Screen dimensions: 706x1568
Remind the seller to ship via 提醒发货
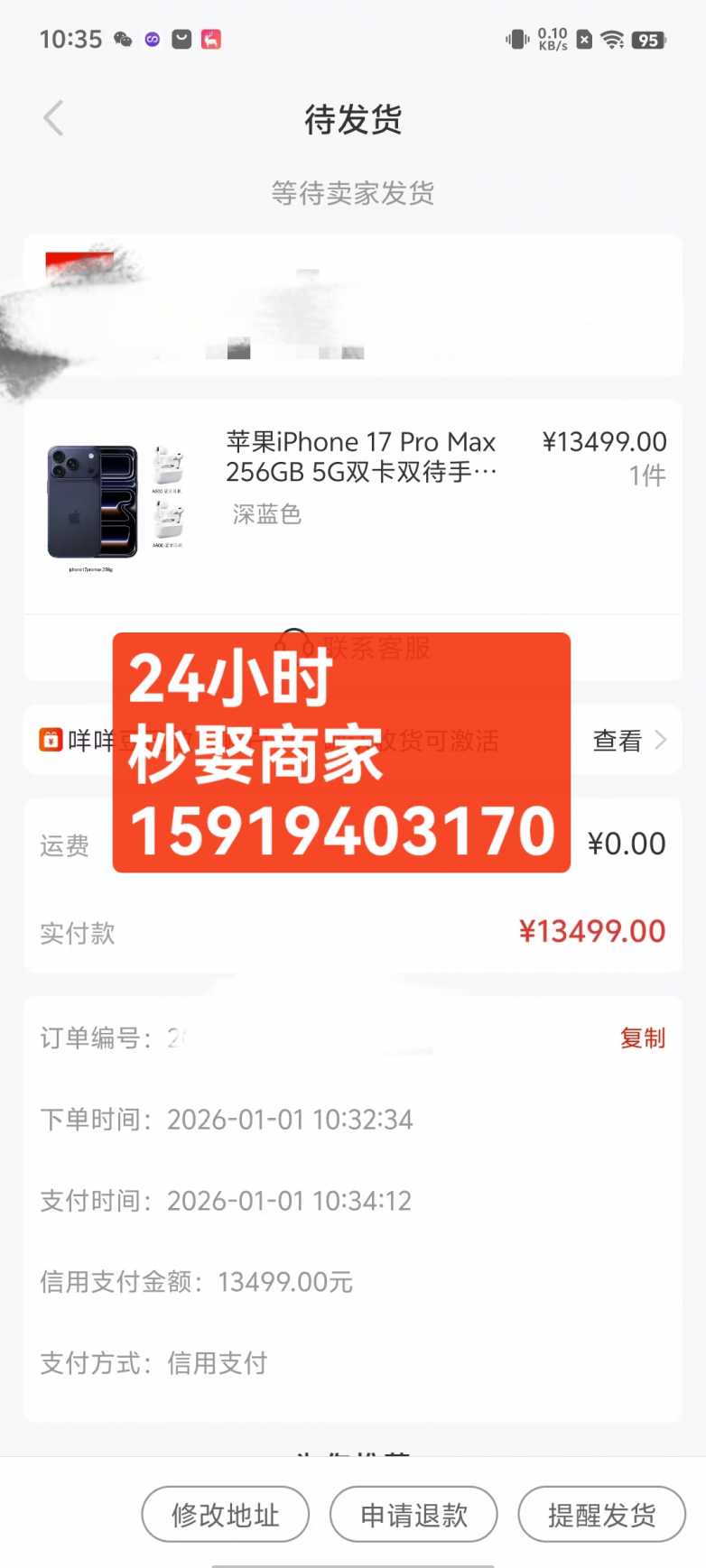tap(601, 1514)
